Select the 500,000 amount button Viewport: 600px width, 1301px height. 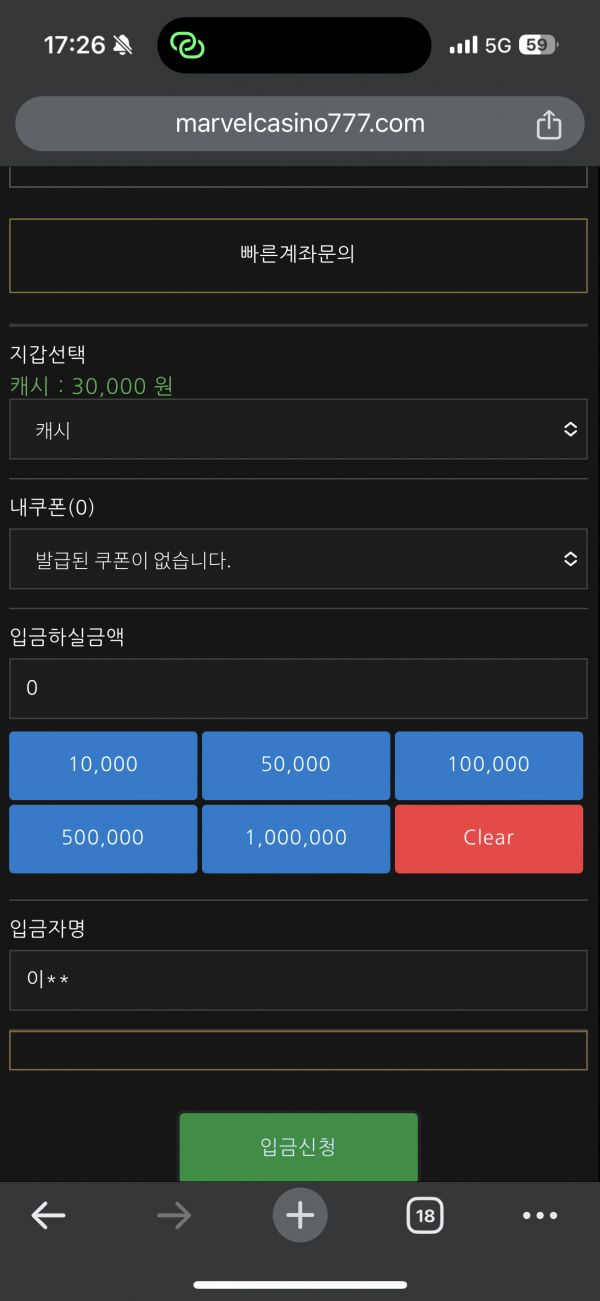point(103,838)
